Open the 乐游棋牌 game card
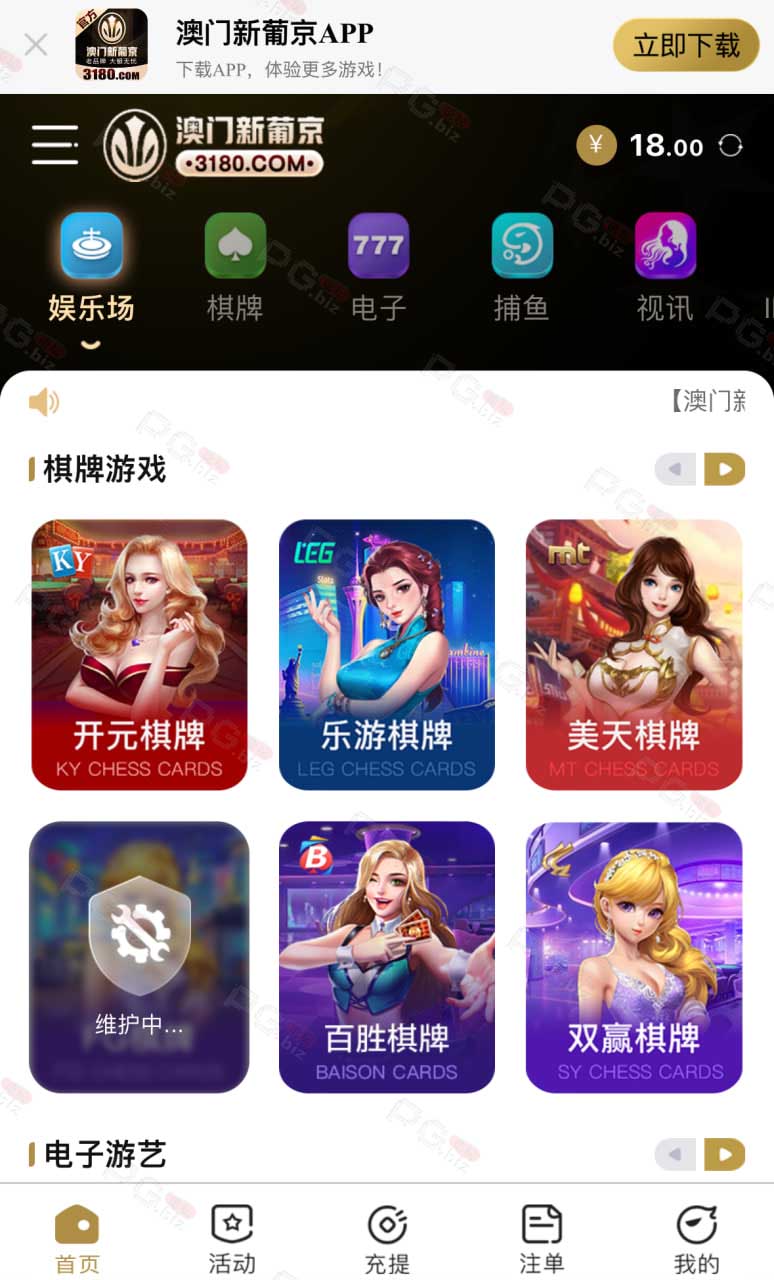Viewport: 774px width, 1280px height. point(387,655)
